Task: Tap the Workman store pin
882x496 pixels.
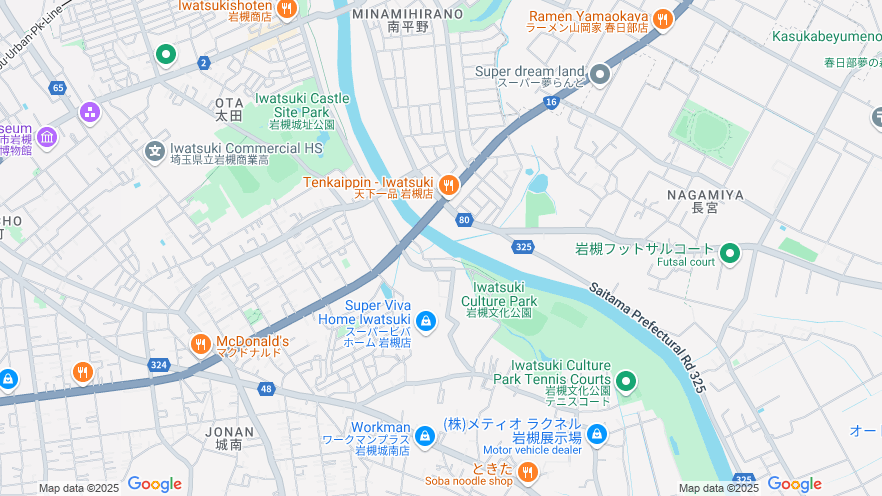Action: (x=425, y=436)
